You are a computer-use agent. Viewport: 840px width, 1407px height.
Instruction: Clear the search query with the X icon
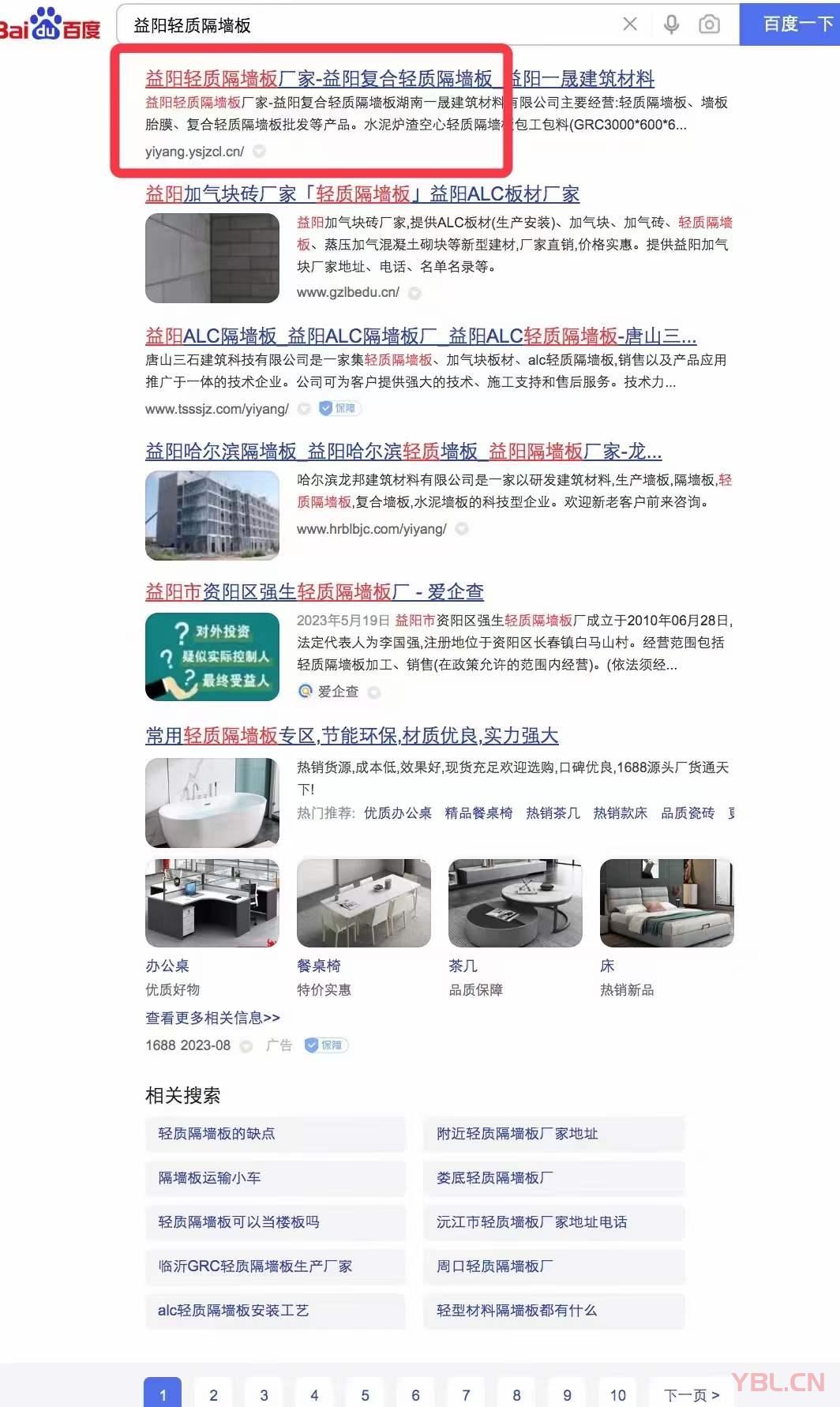630,24
